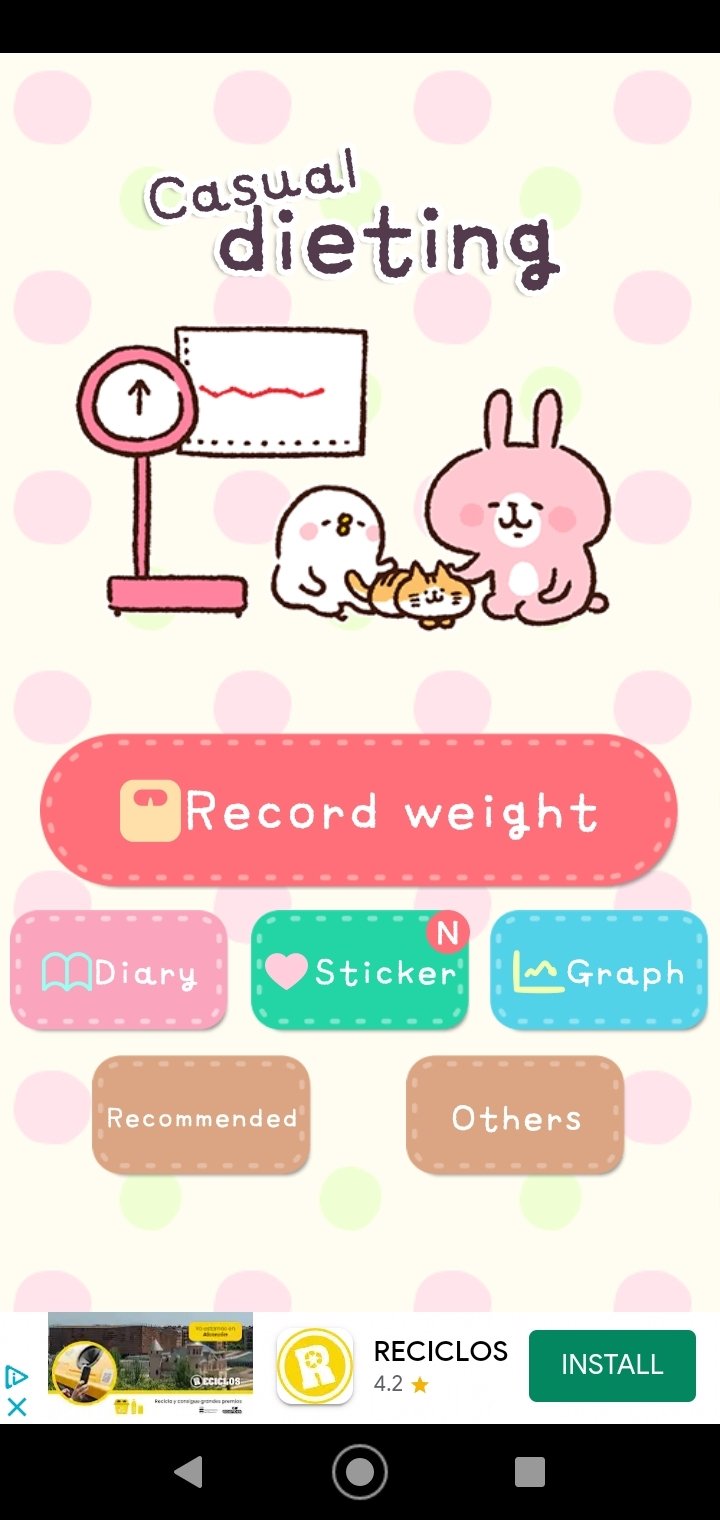Open the Others menu

[x=515, y=1116]
